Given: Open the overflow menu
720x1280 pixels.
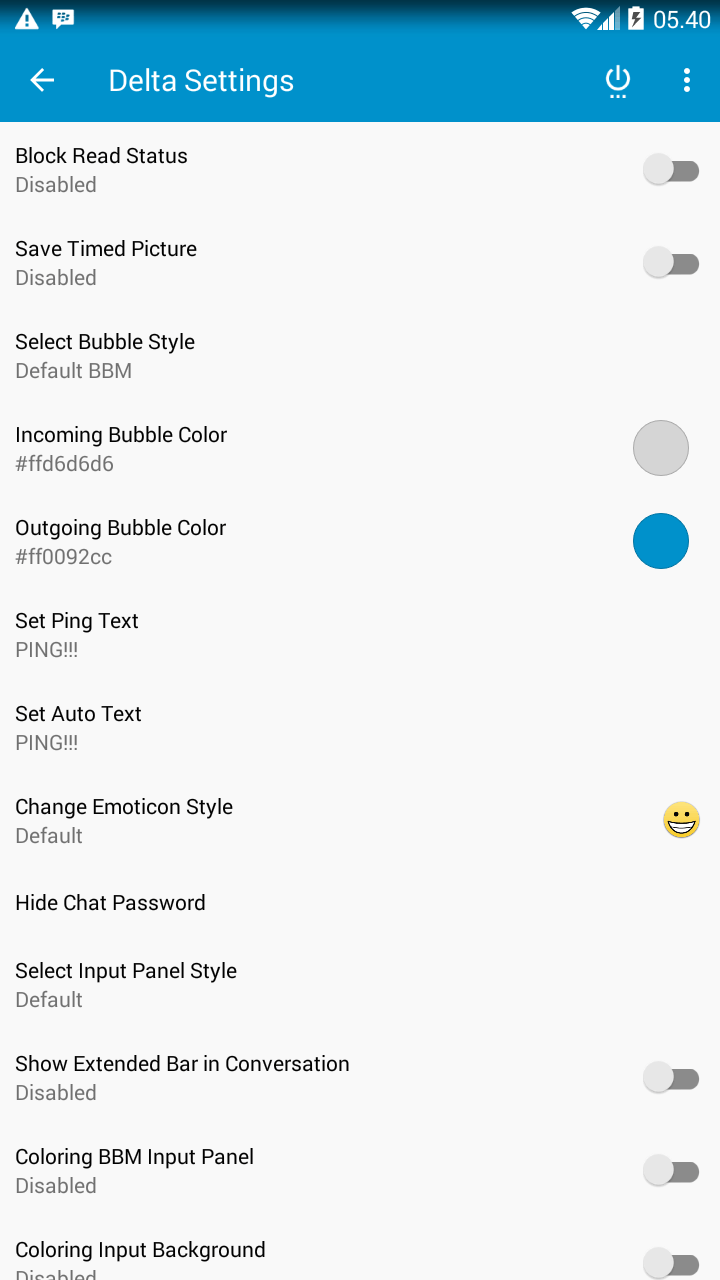Looking at the screenshot, I should pos(686,81).
